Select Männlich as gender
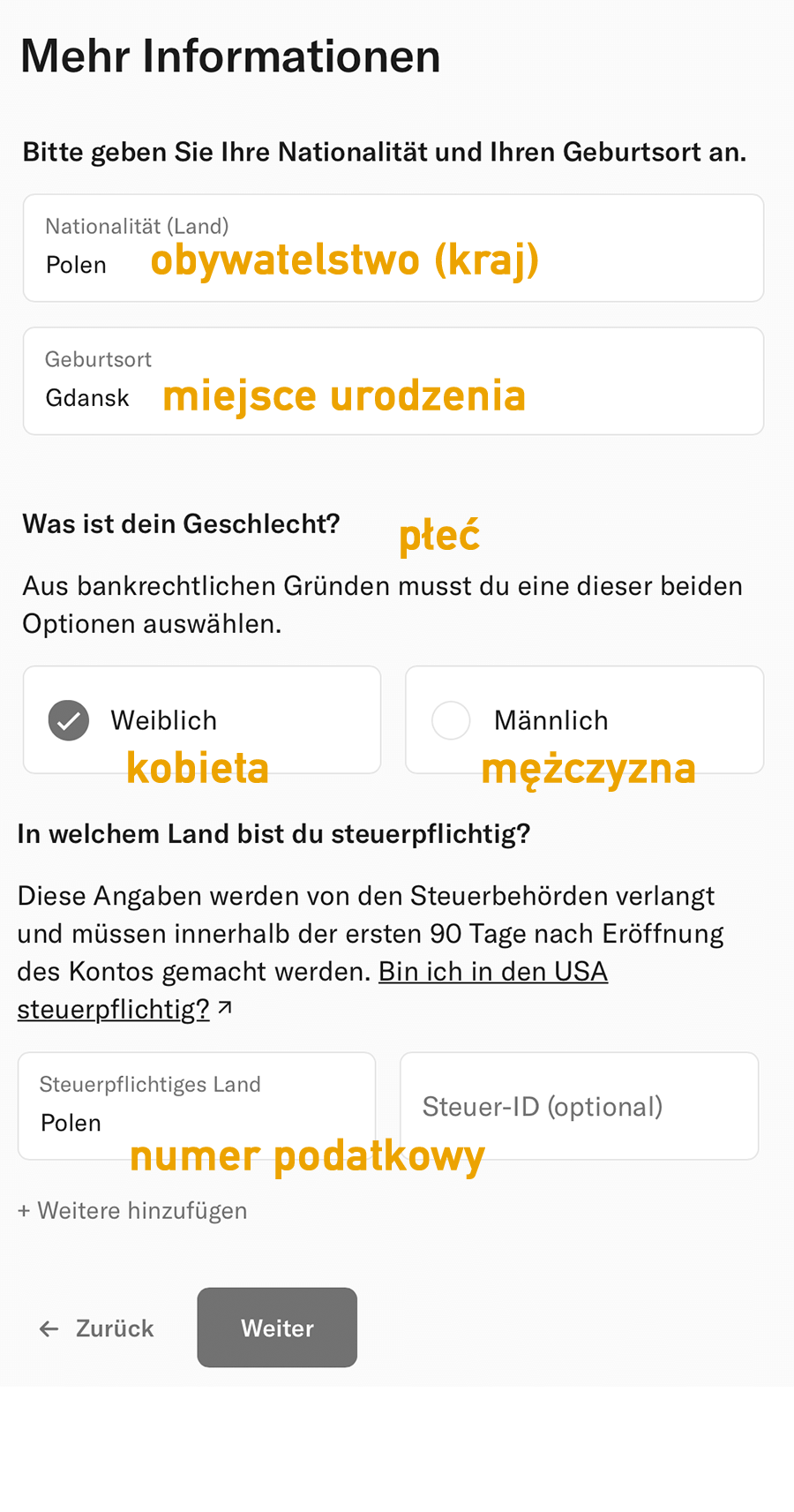The image size is (794, 1512). [584, 720]
